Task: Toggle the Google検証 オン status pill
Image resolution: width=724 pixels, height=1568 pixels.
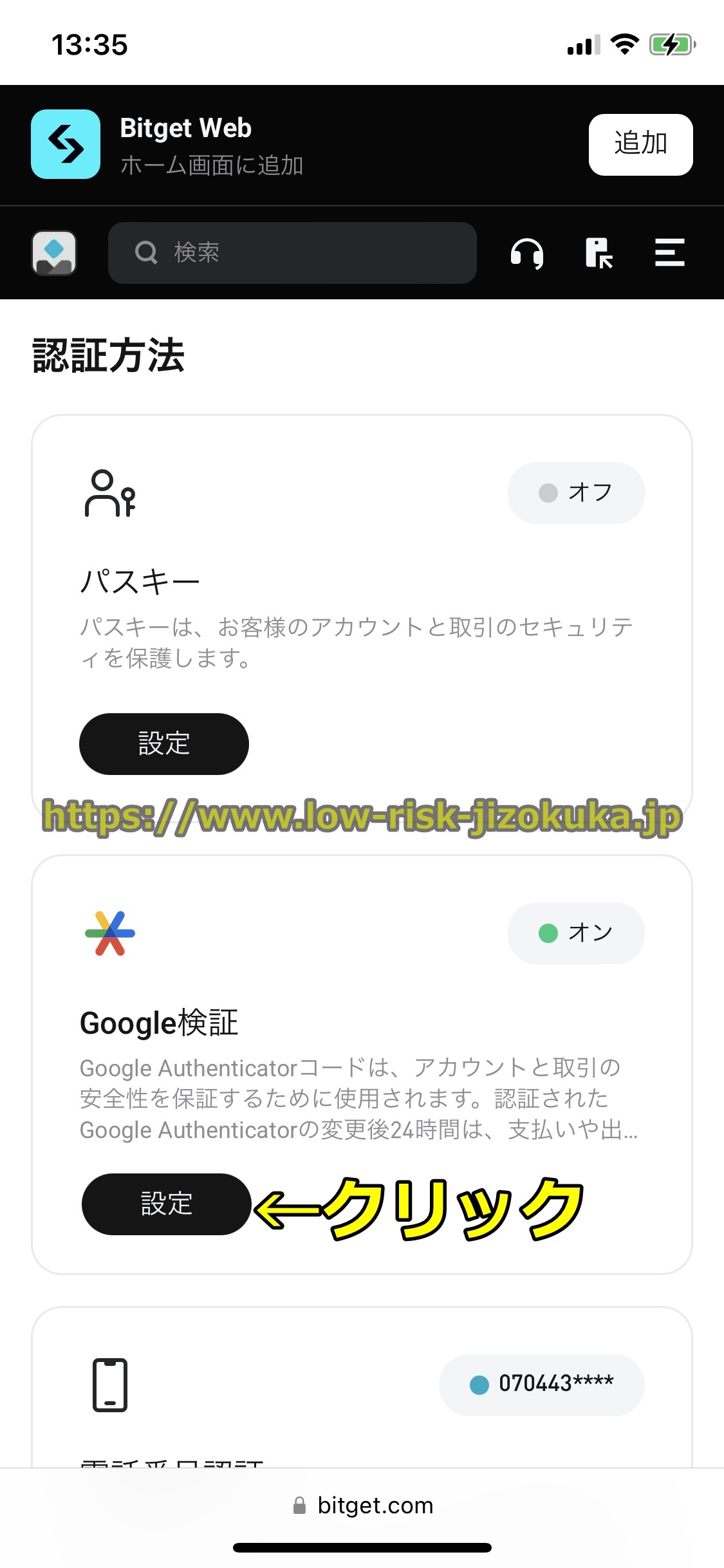Action: pyautogui.click(x=575, y=933)
